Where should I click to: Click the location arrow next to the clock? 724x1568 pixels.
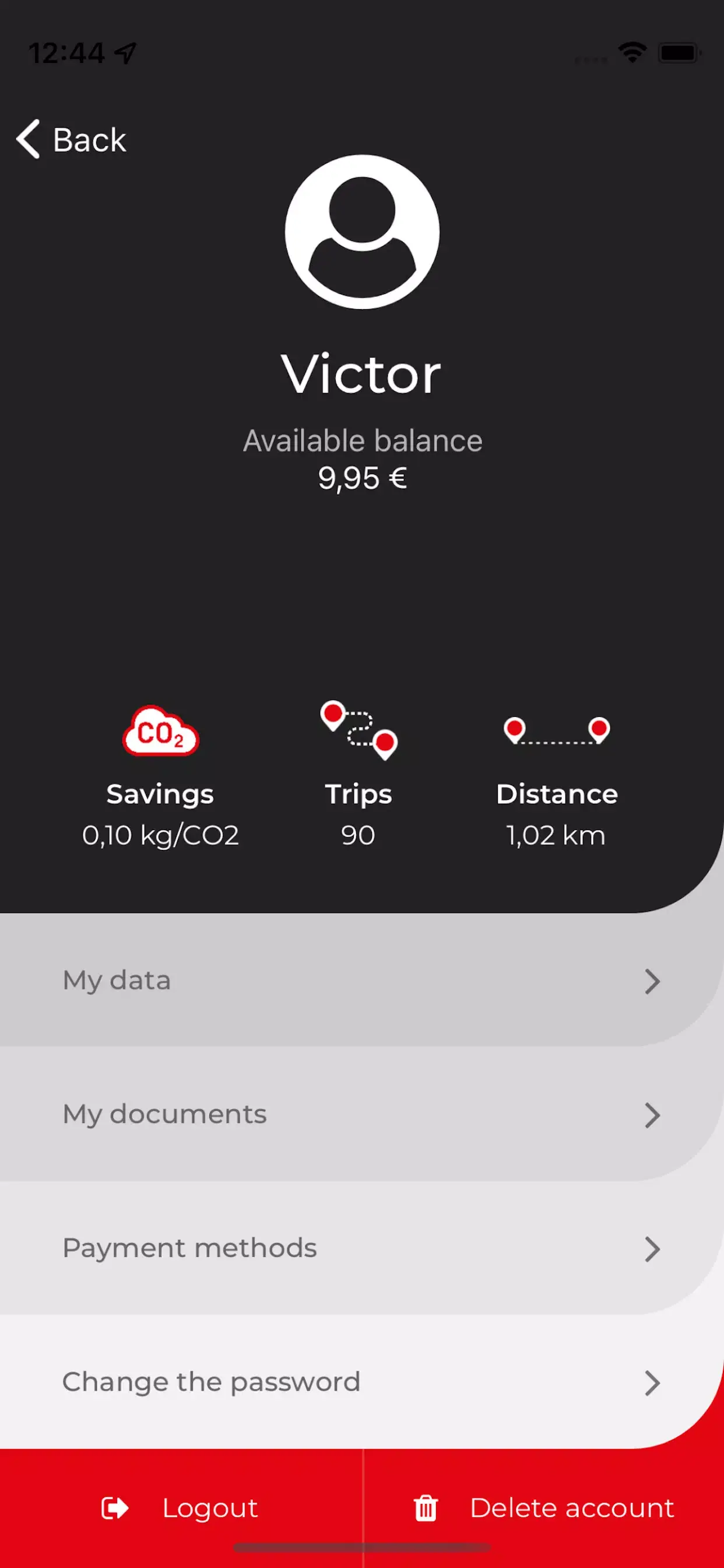[x=125, y=52]
